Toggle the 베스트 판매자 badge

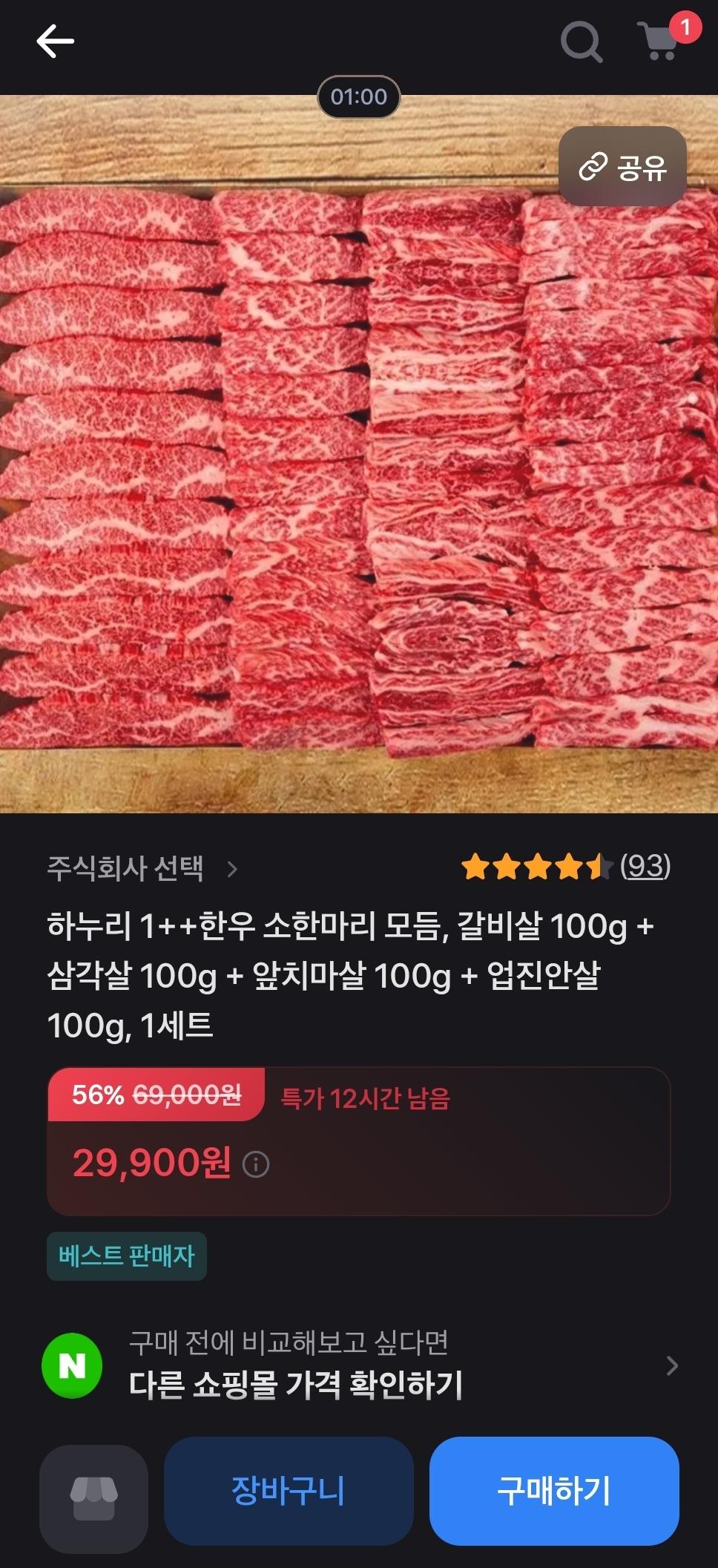click(x=126, y=1256)
